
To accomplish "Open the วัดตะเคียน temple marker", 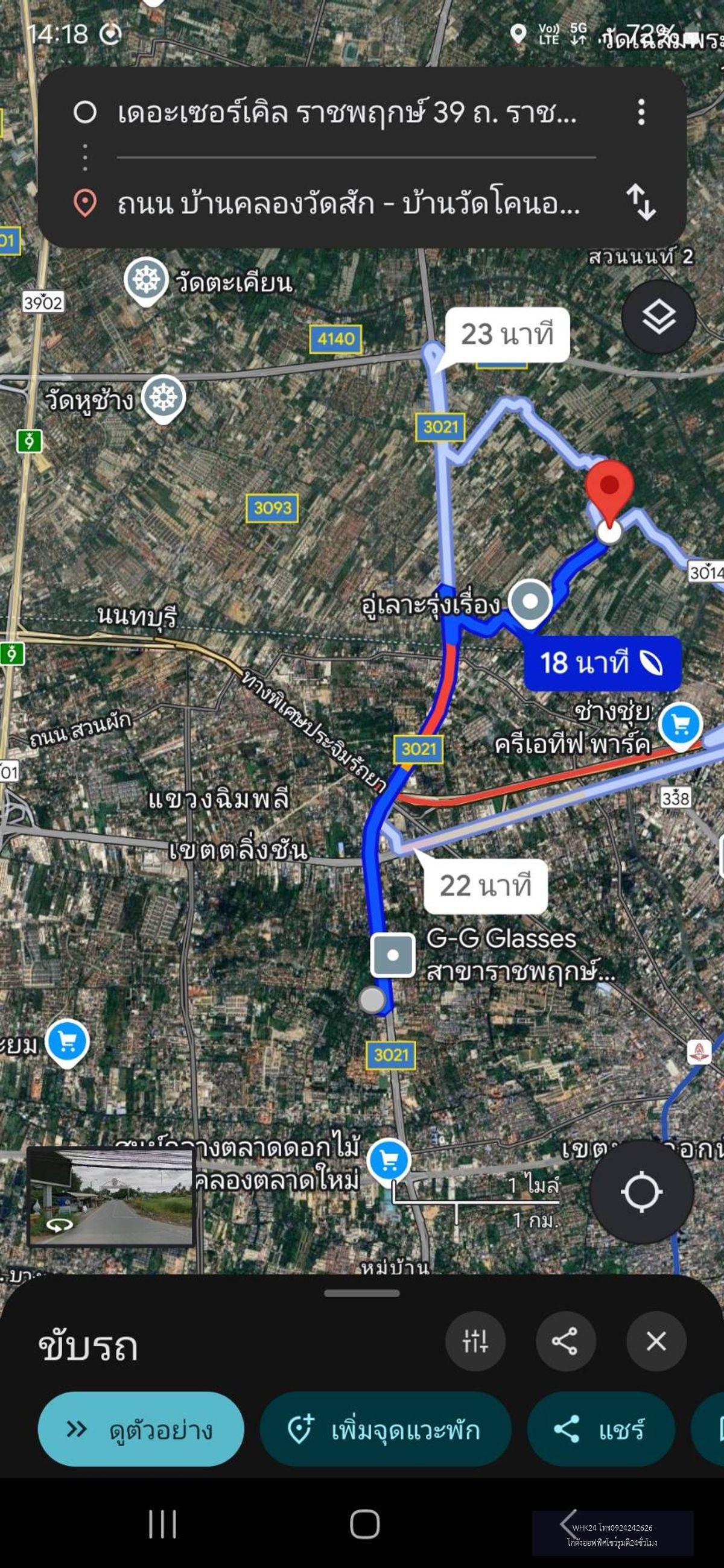I will 145,281.
